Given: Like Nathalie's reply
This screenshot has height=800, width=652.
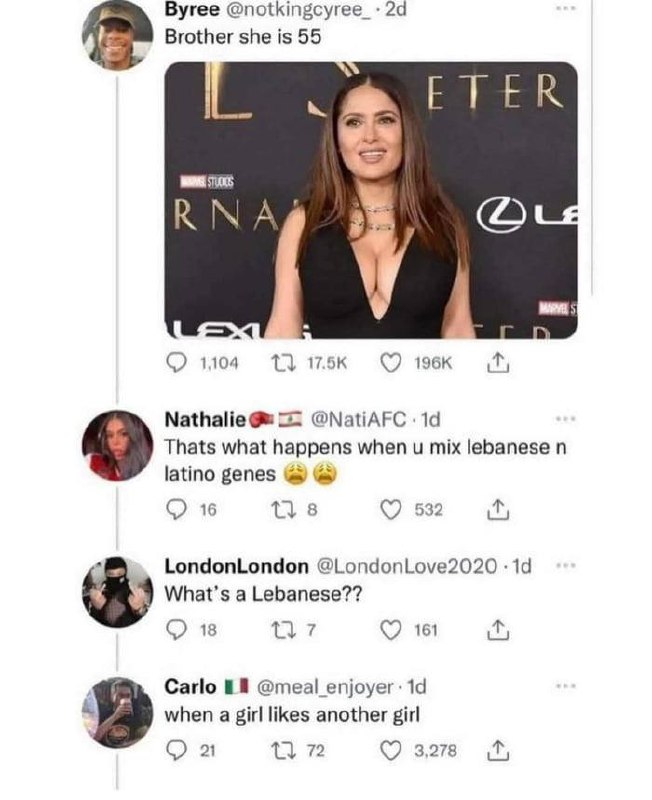Looking at the screenshot, I should coord(391,510).
